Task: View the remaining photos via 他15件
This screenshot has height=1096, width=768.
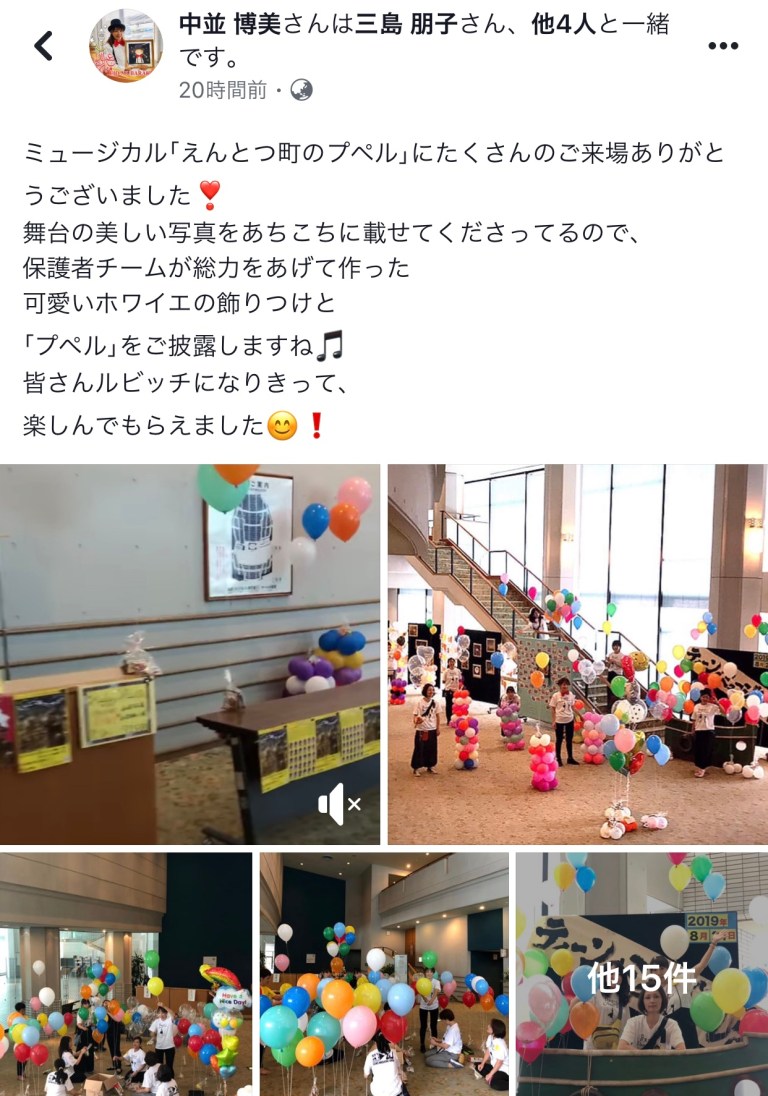Action: click(x=641, y=975)
